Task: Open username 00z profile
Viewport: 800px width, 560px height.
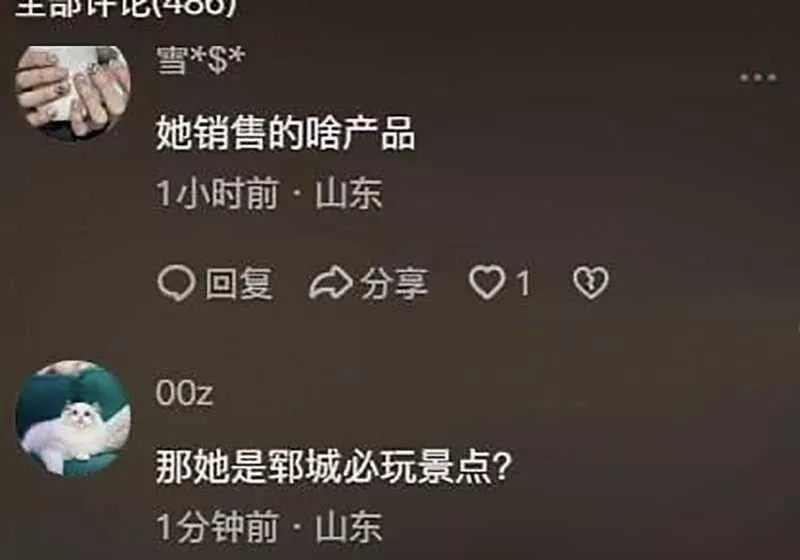Action: pos(184,394)
